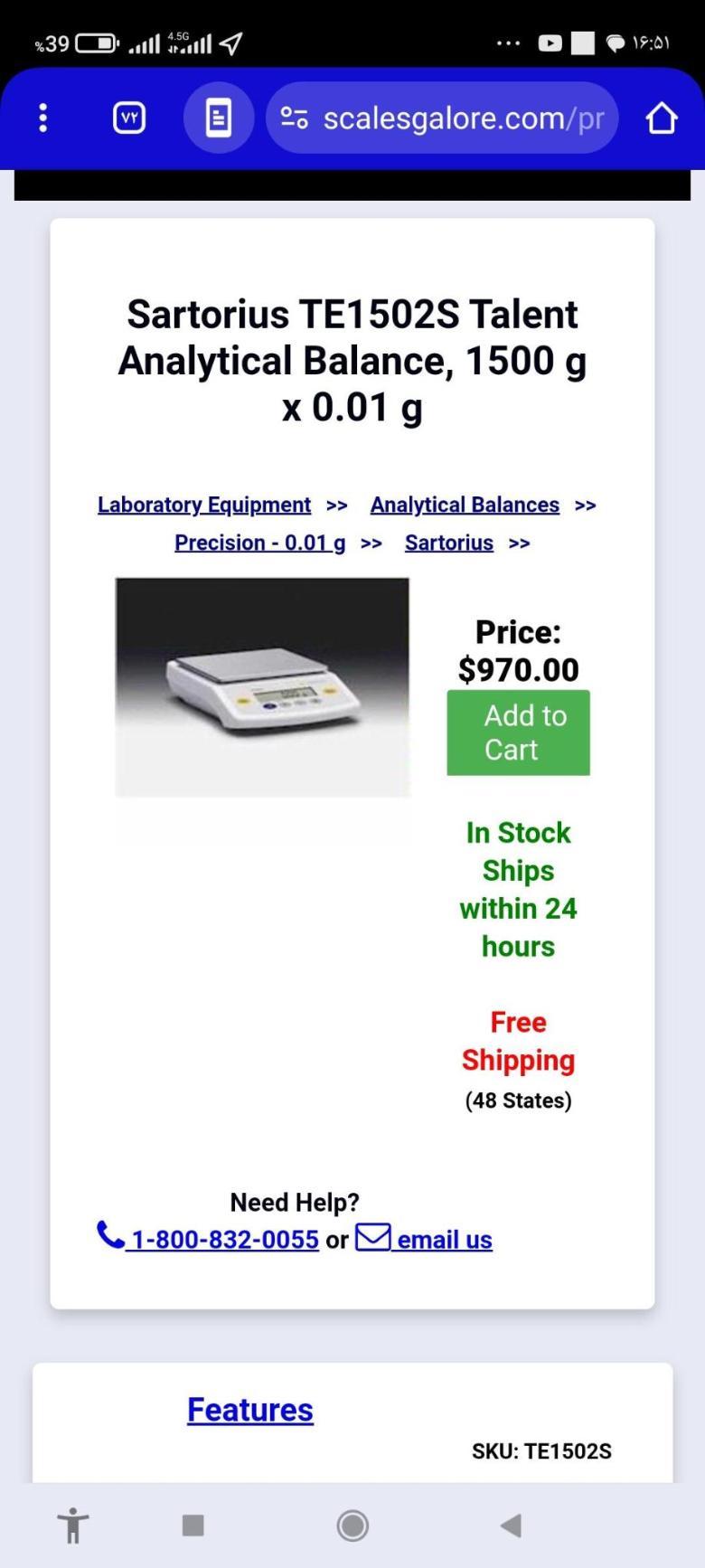Go back with the system back button
This screenshot has width=705, height=1568.
tap(511, 1525)
